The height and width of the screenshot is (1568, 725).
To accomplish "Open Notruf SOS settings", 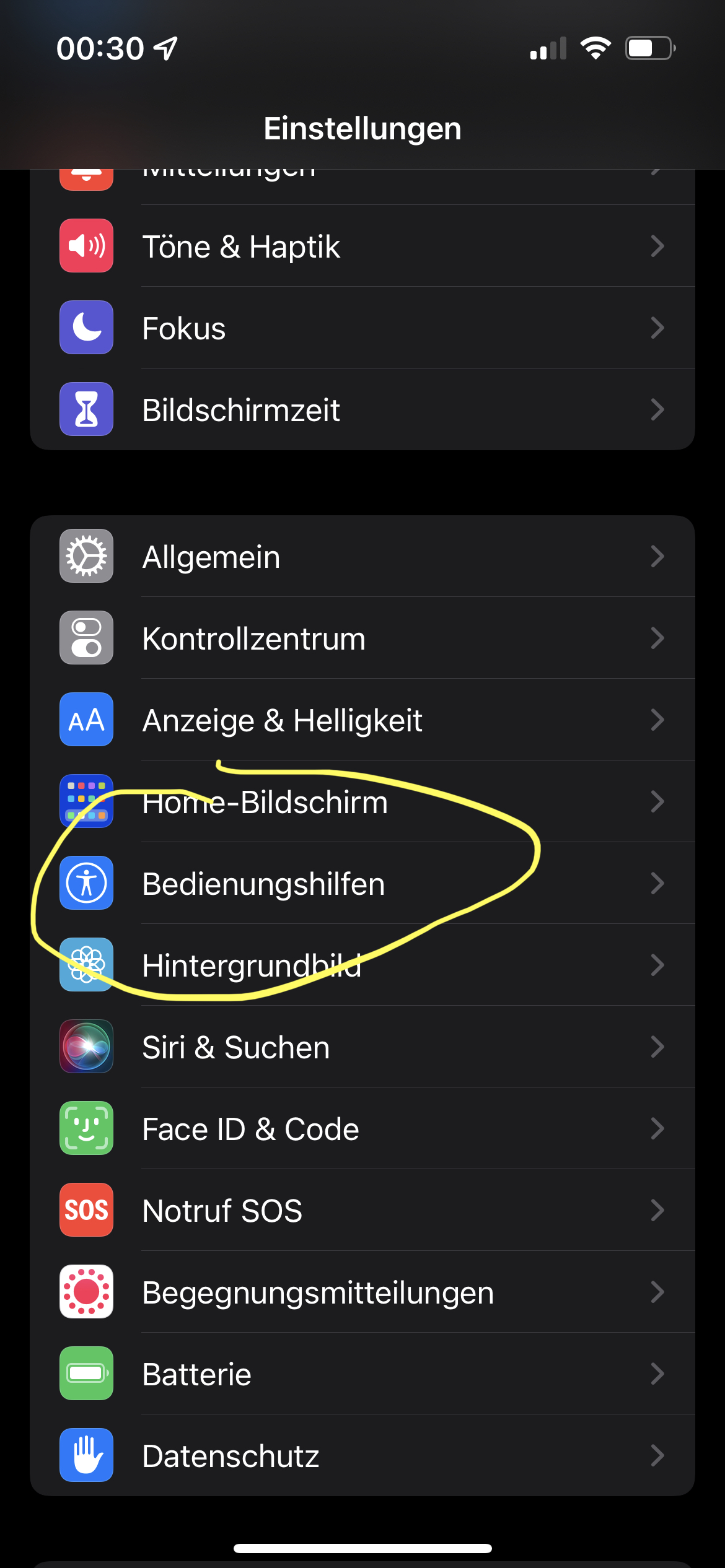I will (362, 1211).
